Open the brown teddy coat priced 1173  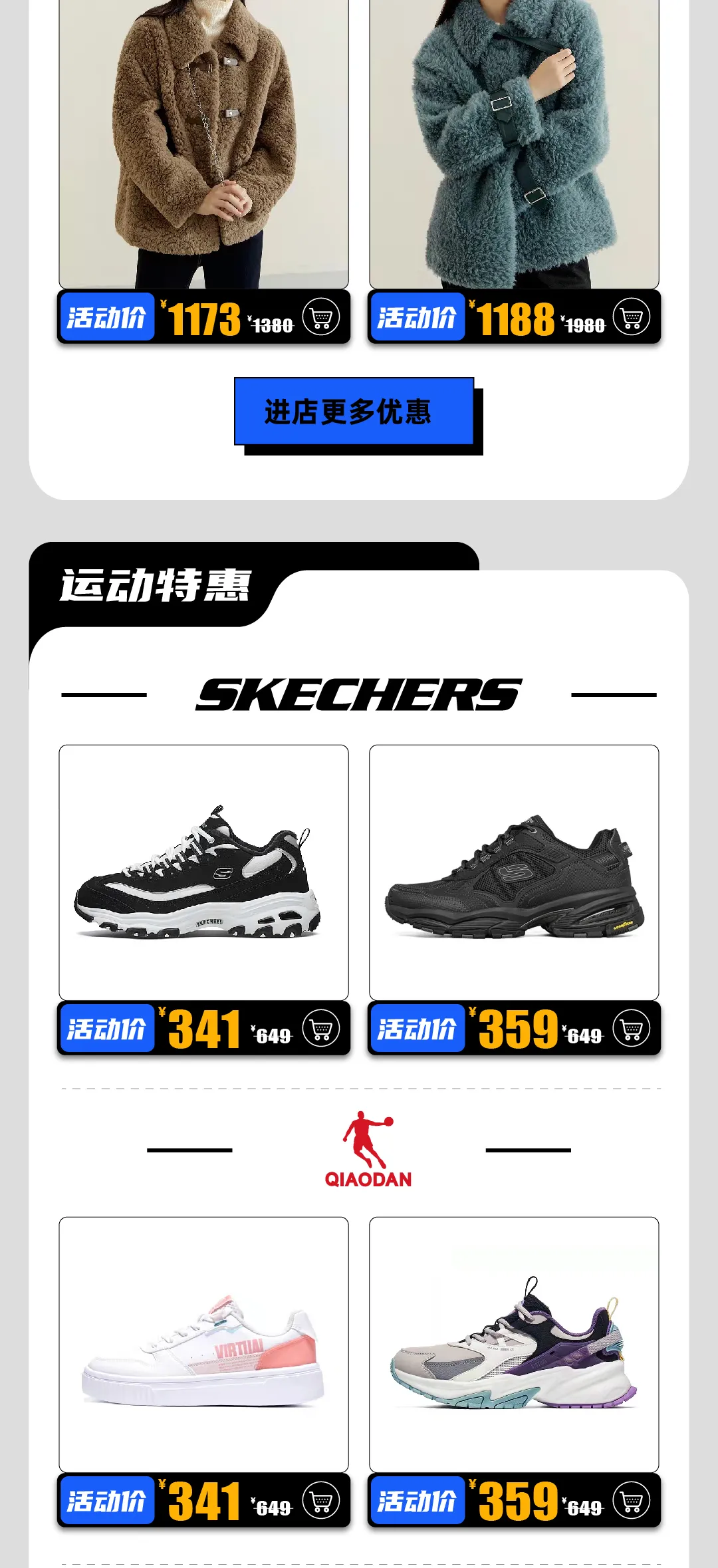203,143
